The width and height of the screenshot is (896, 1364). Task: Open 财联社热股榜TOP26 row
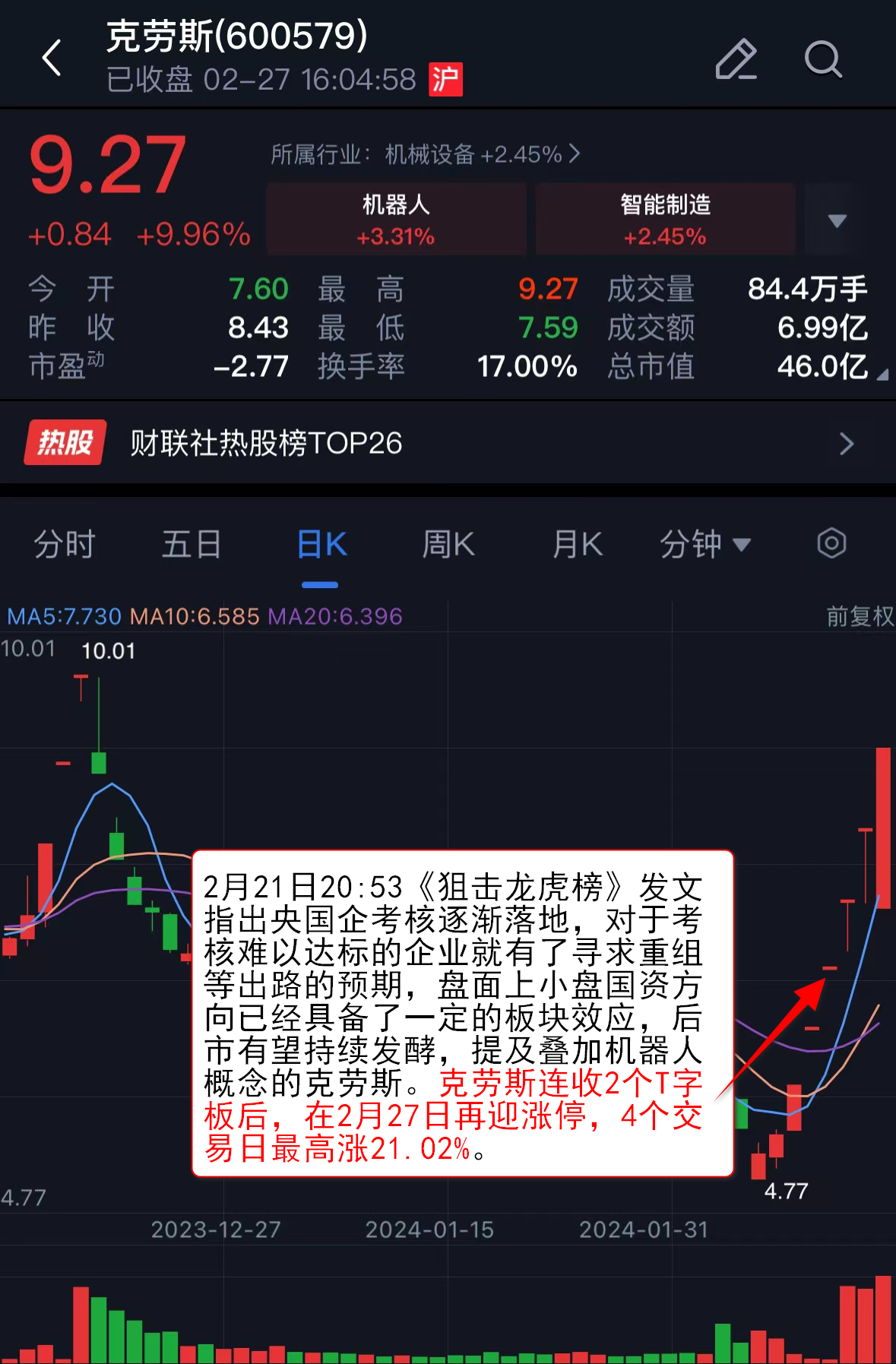448,443
